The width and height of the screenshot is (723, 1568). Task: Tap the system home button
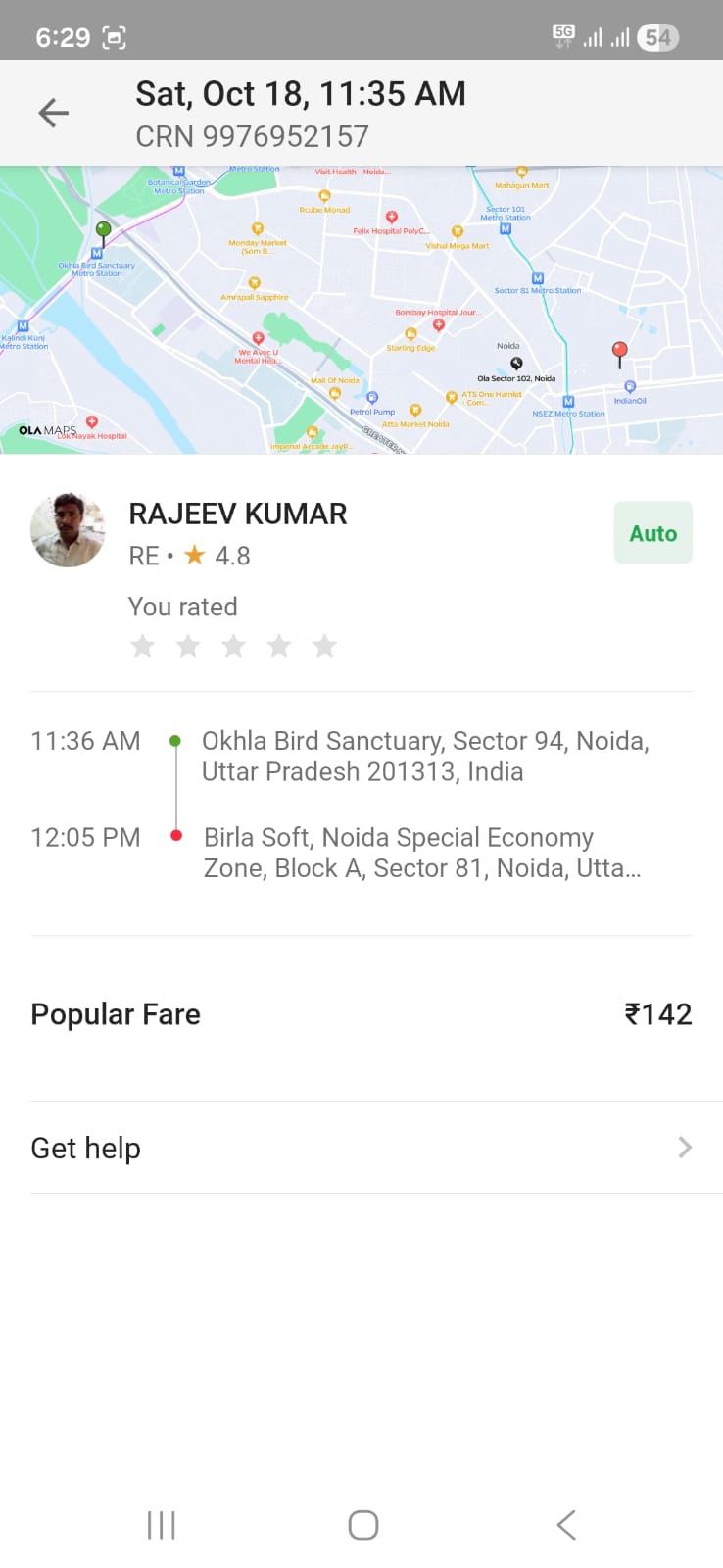(x=362, y=1525)
